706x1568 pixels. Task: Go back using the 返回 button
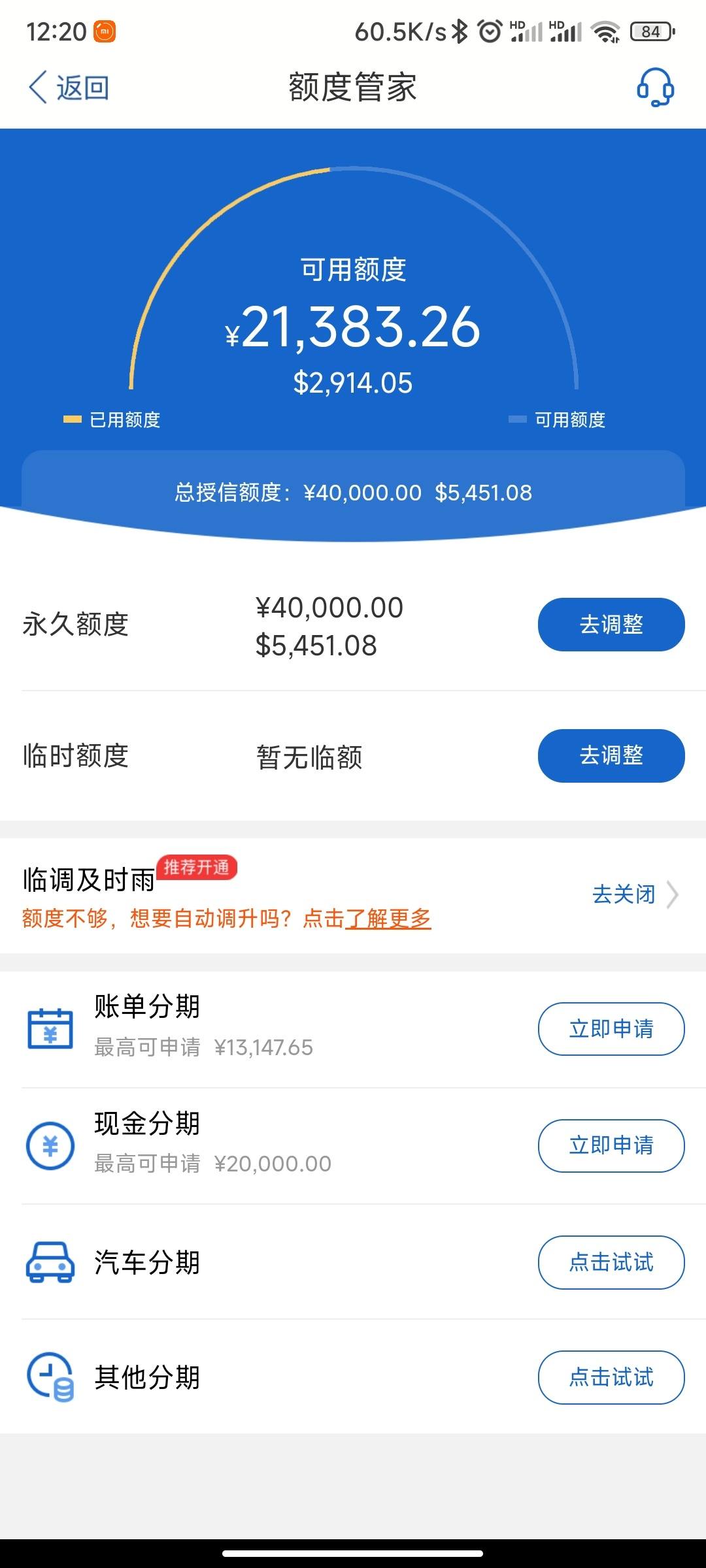pos(68,88)
